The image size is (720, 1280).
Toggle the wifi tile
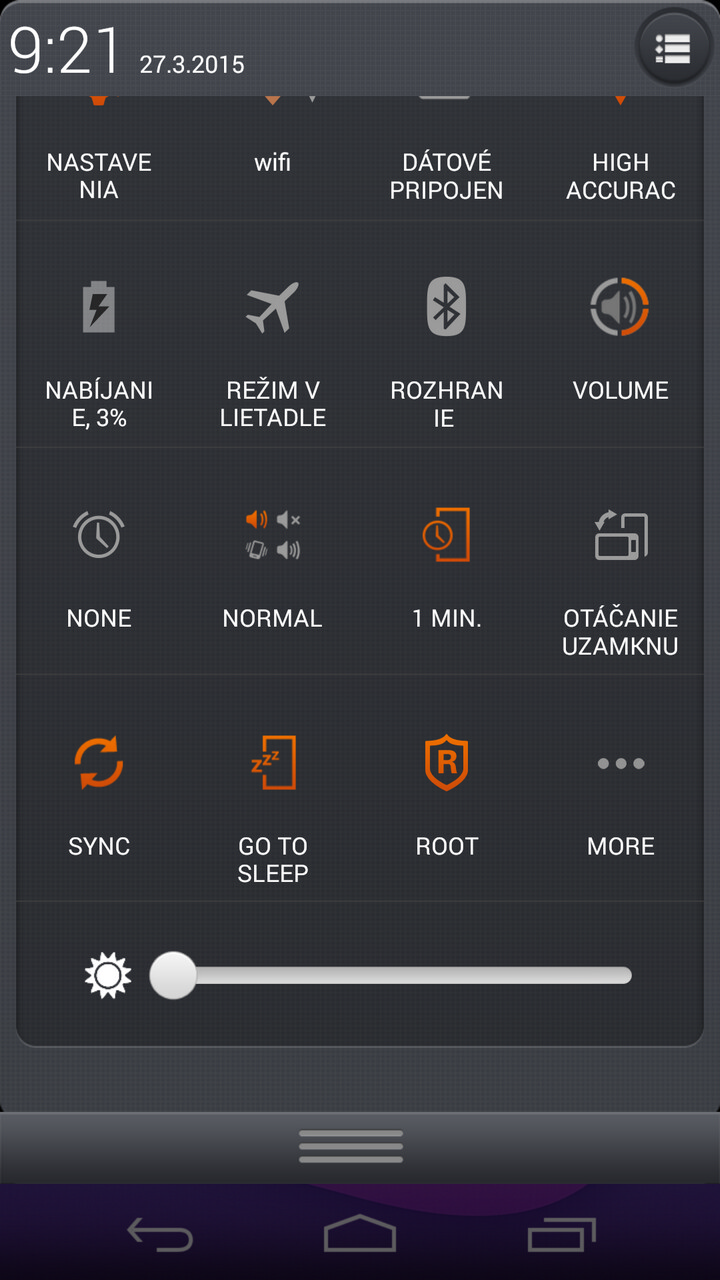pos(272,160)
